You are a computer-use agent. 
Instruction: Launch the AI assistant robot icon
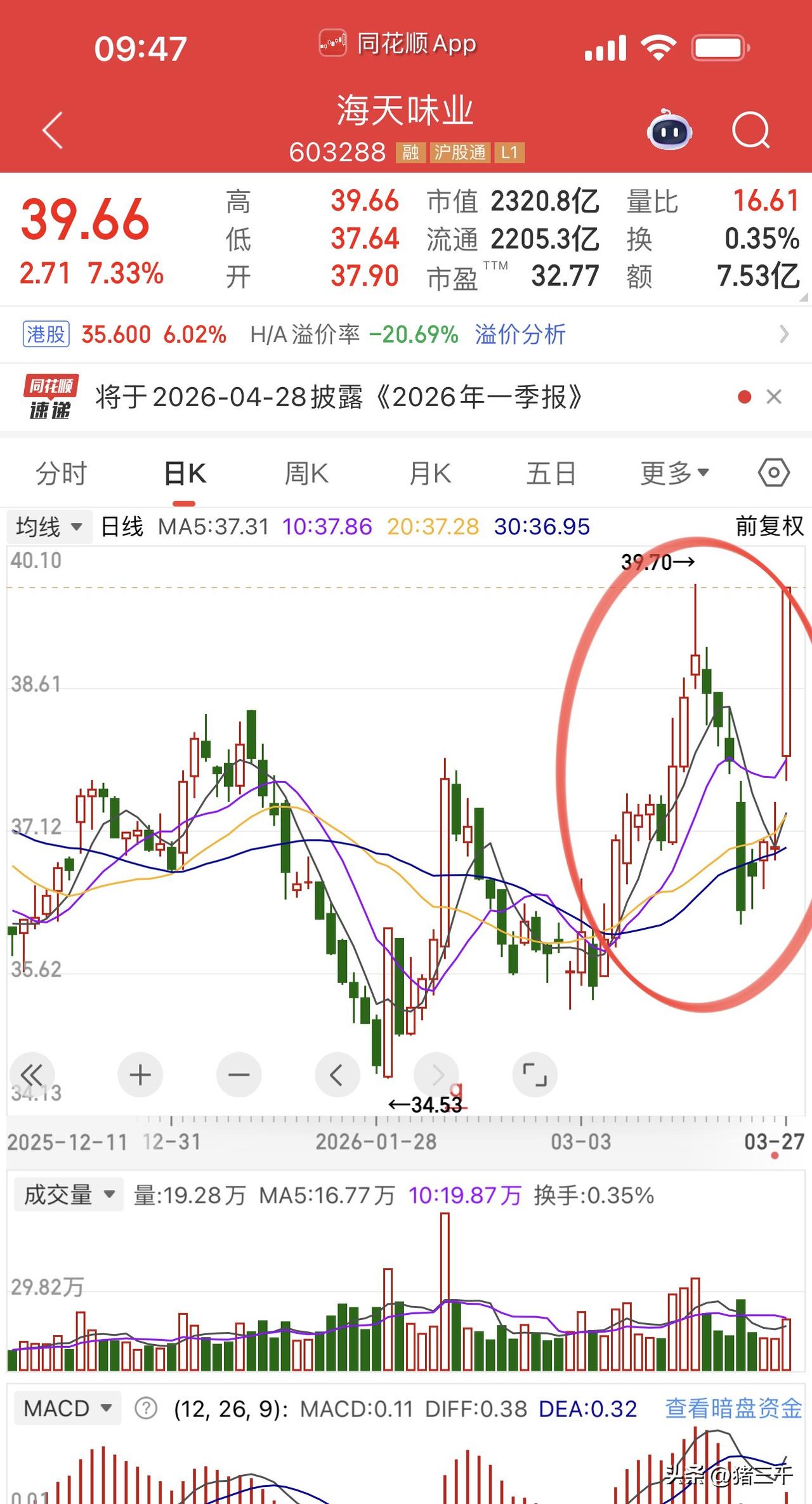(669, 130)
